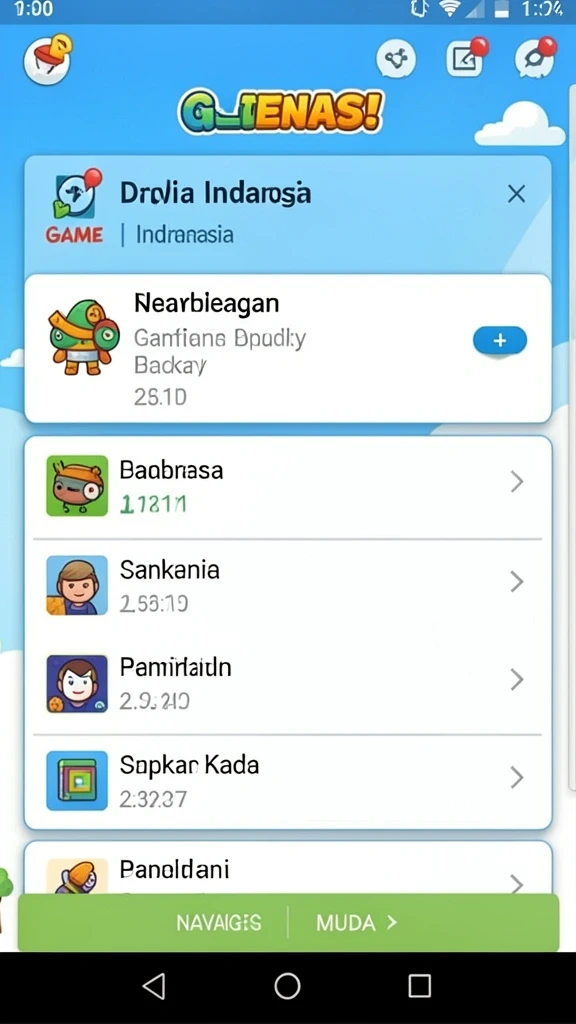This screenshot has width=576, height=1024.
Task: Open the profile avatar icon
Action: pos(47,59)
